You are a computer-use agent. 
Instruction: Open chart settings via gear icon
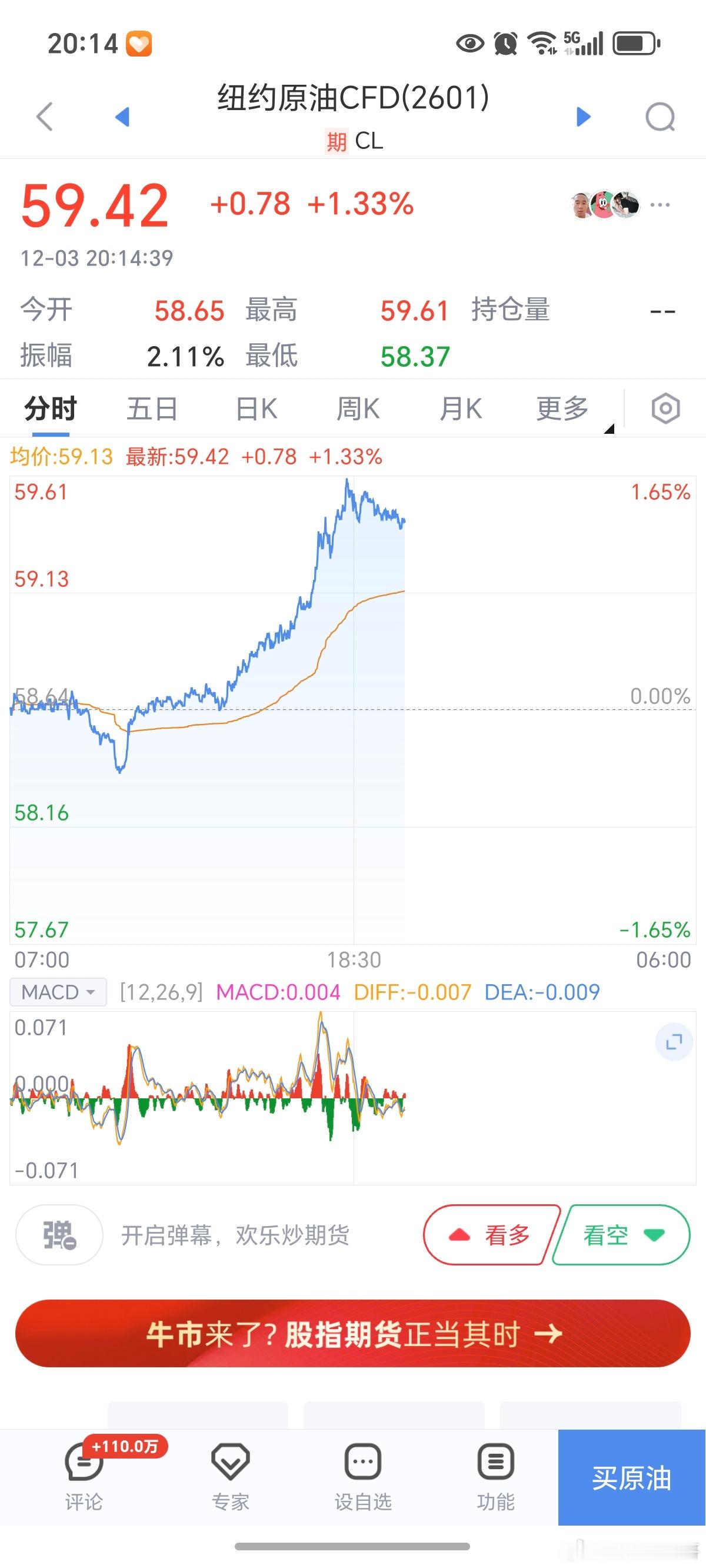665,408
